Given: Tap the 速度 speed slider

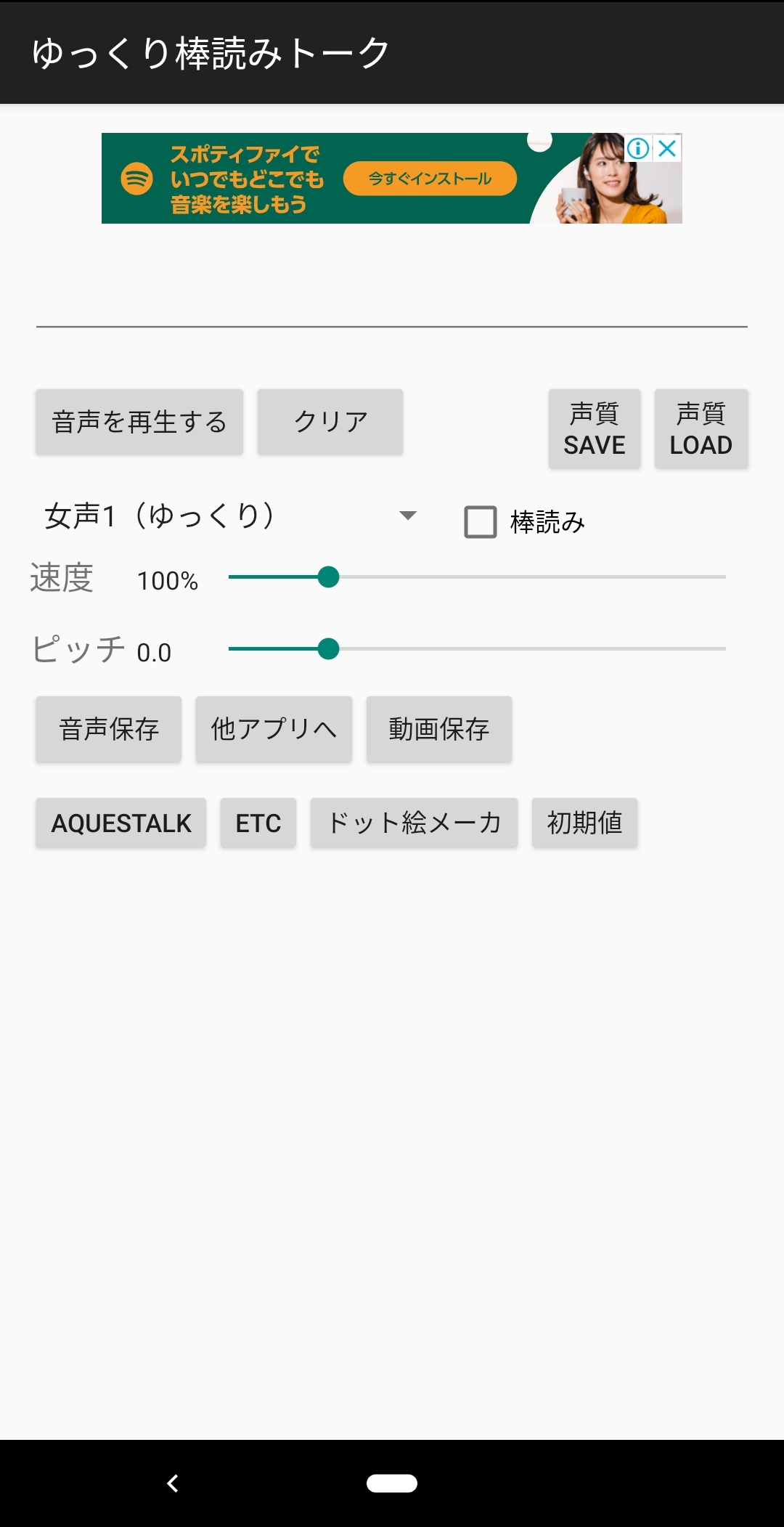Looking at the screenshot, I should coord(477,577).
